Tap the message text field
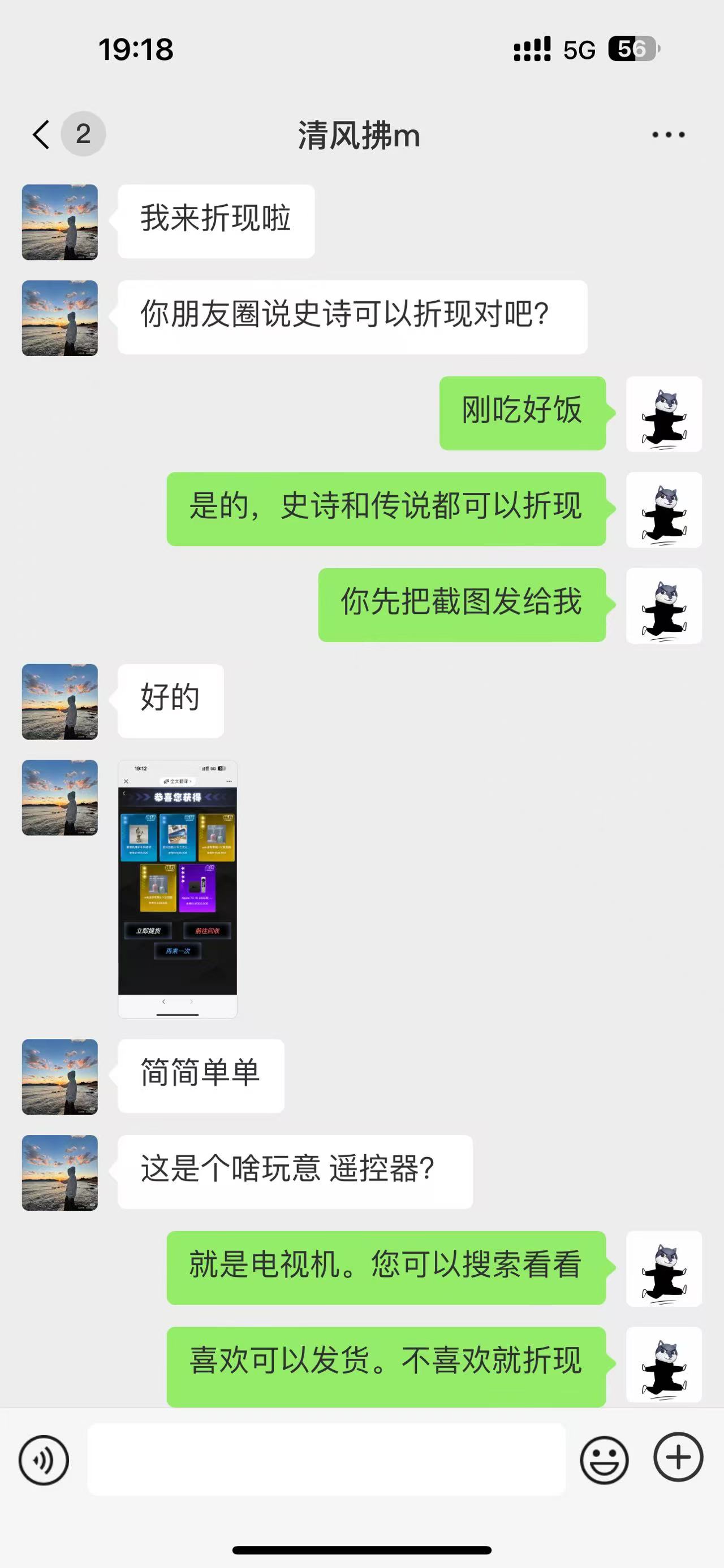724x1568 pixels. click(326, 1459)
